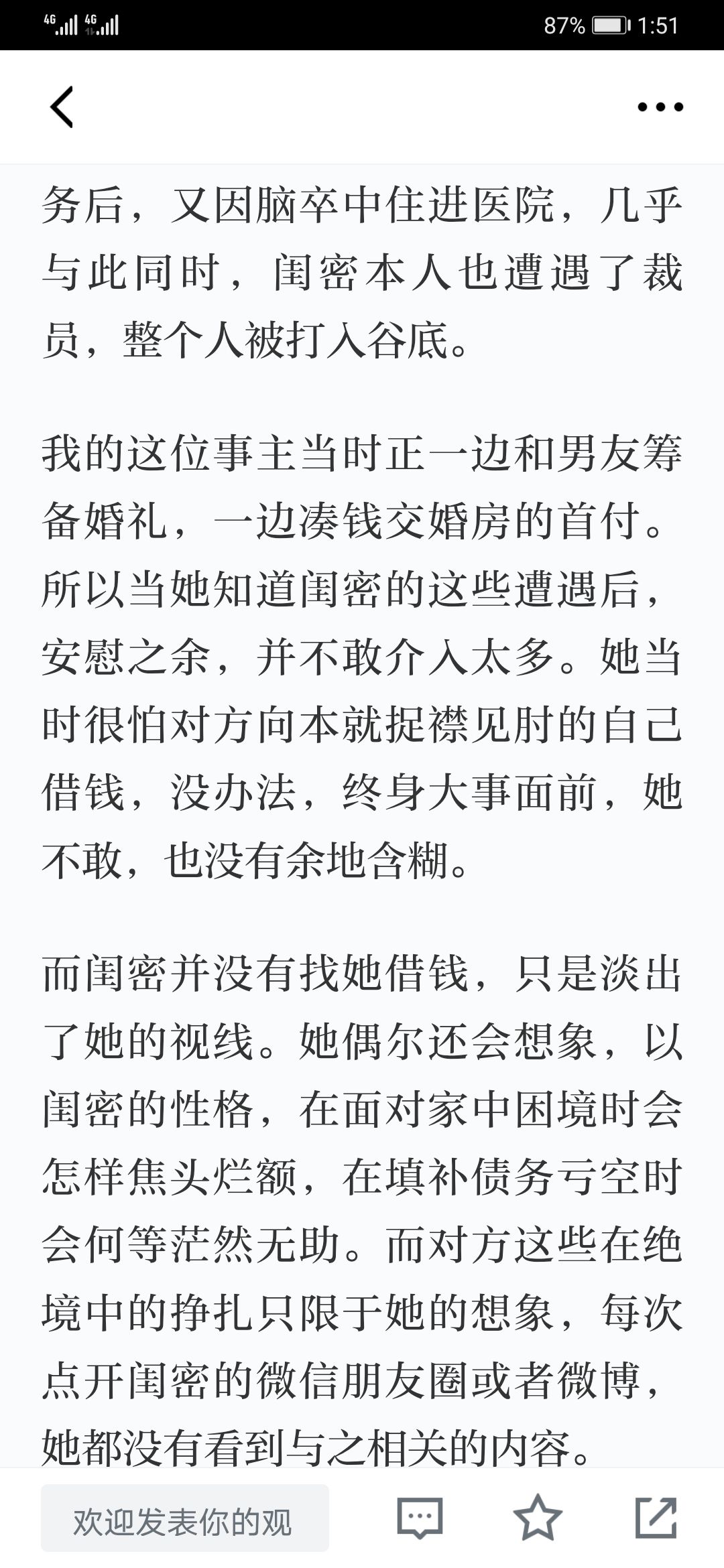Screen dimensions: 724x1568
Task: Share the article via the share icon
Action: tap(656, 1517)
